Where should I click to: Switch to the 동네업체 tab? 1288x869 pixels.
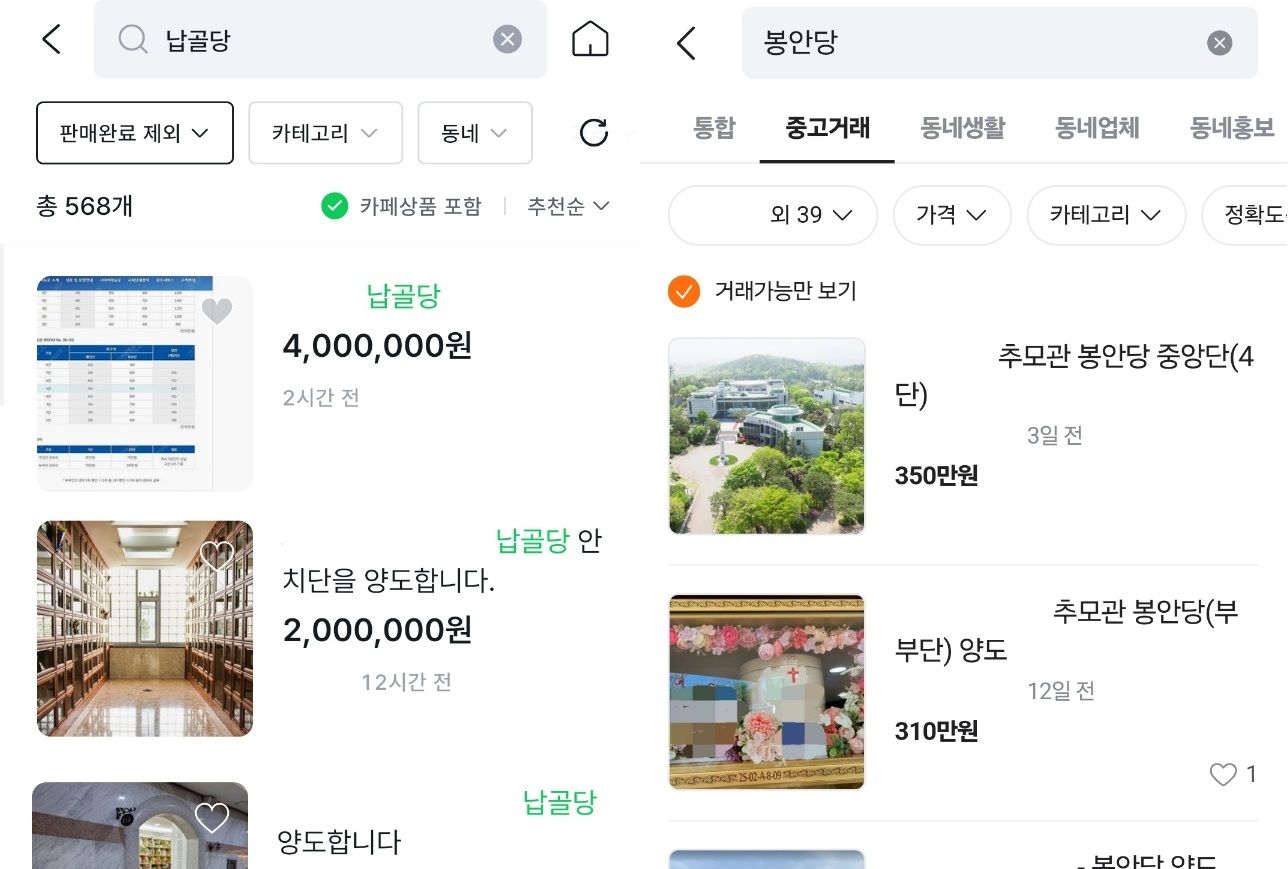pos(1097,128)
